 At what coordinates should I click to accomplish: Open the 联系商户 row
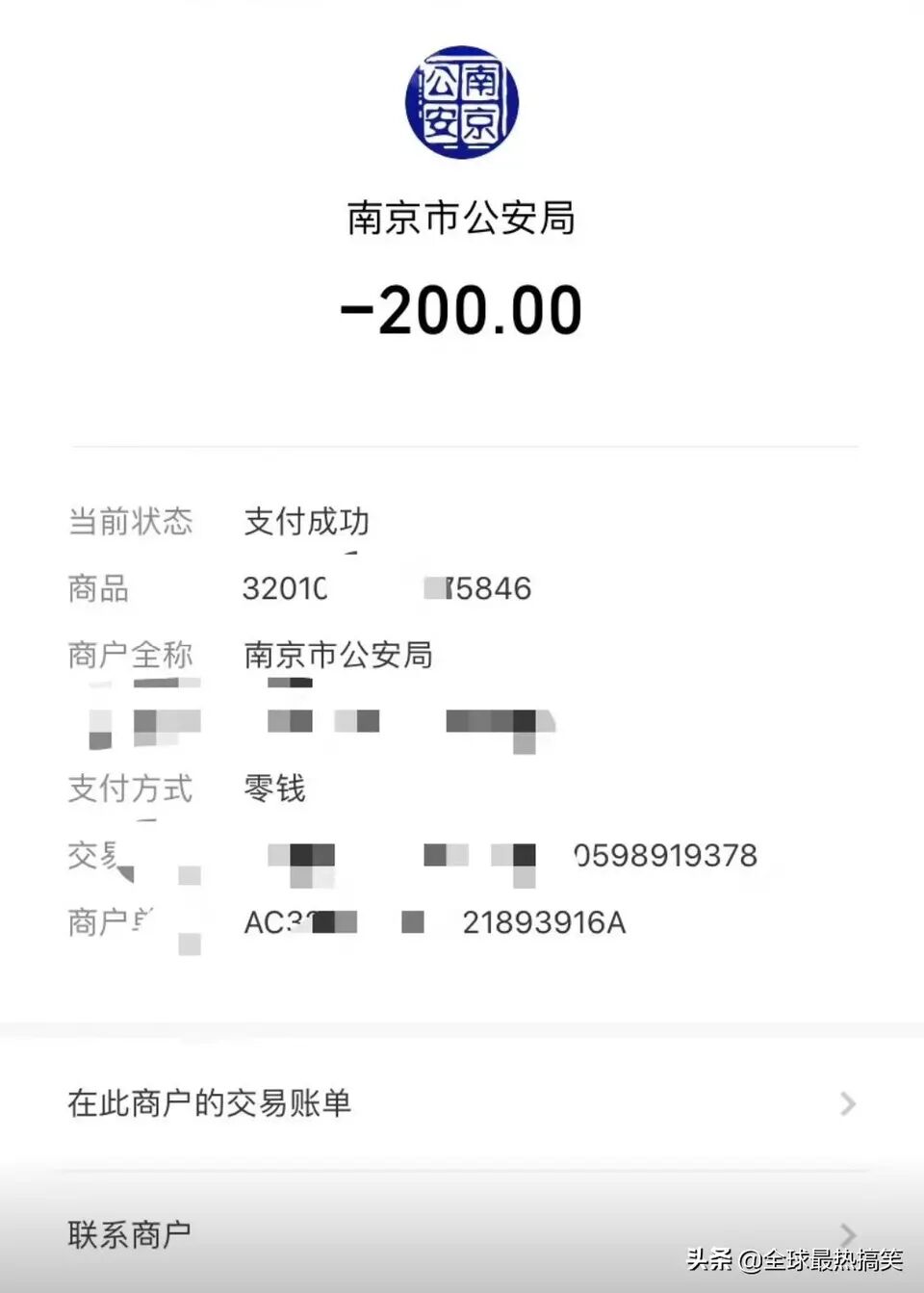(461, 1233)
